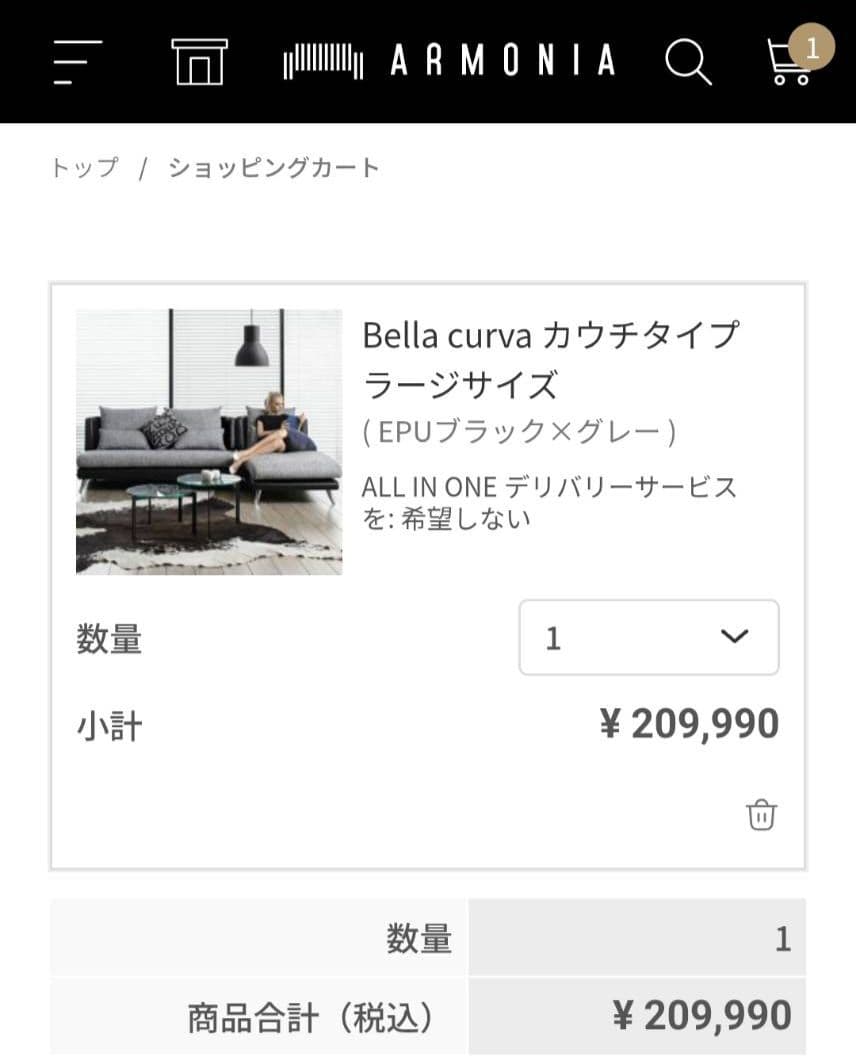The height and width of the screenshot is (1062, 856).
Task: Delete the Bella curva item with trash icon
Action: point(762,815)
